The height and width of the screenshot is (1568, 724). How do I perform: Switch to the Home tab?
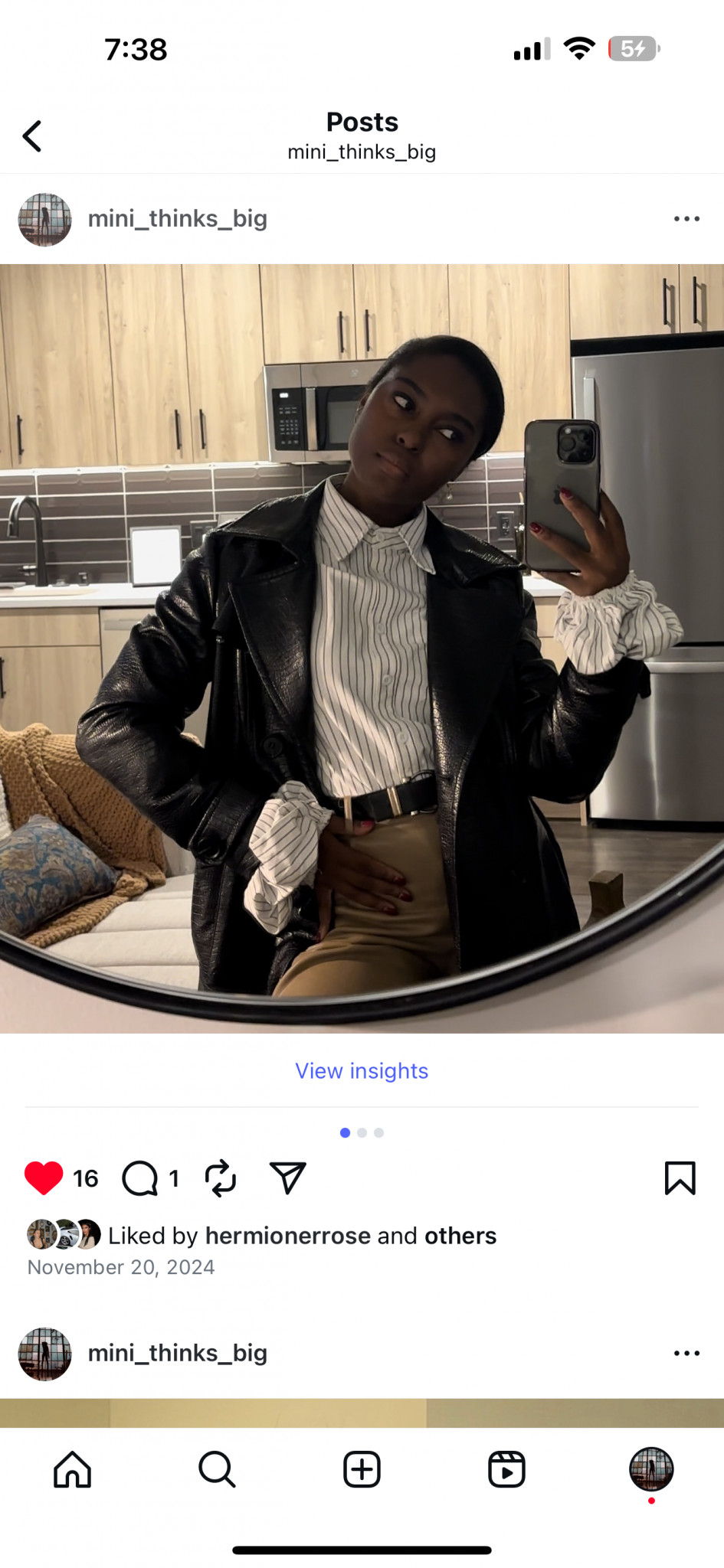73,1469
